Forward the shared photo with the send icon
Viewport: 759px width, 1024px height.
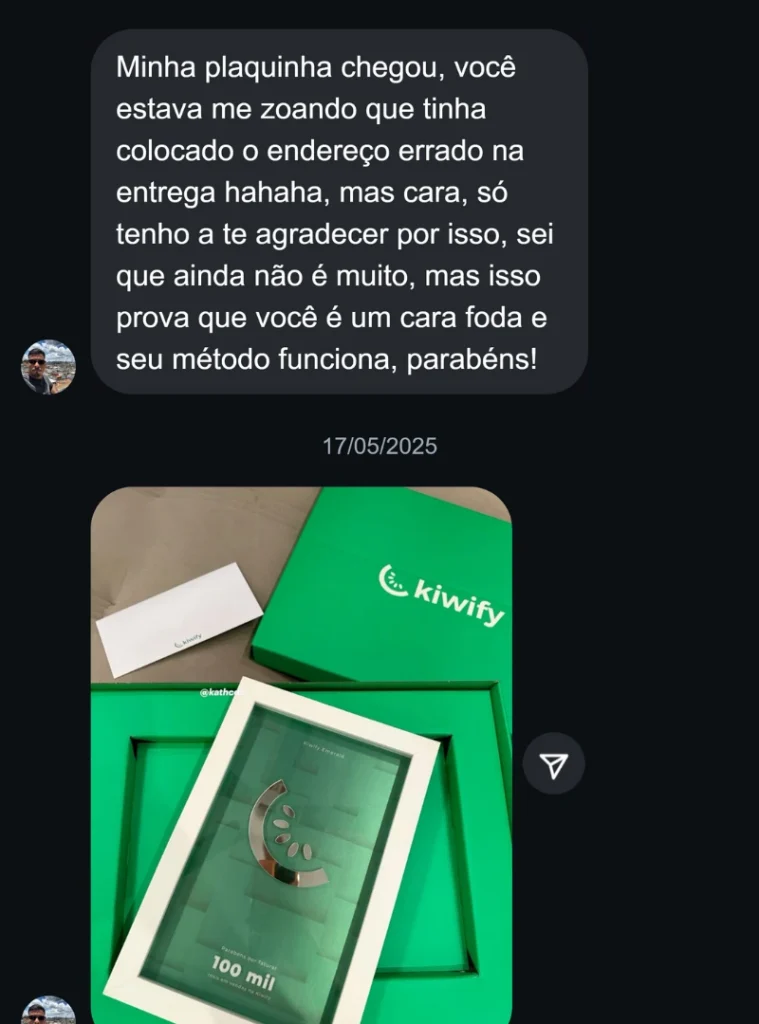coord(553,765)
